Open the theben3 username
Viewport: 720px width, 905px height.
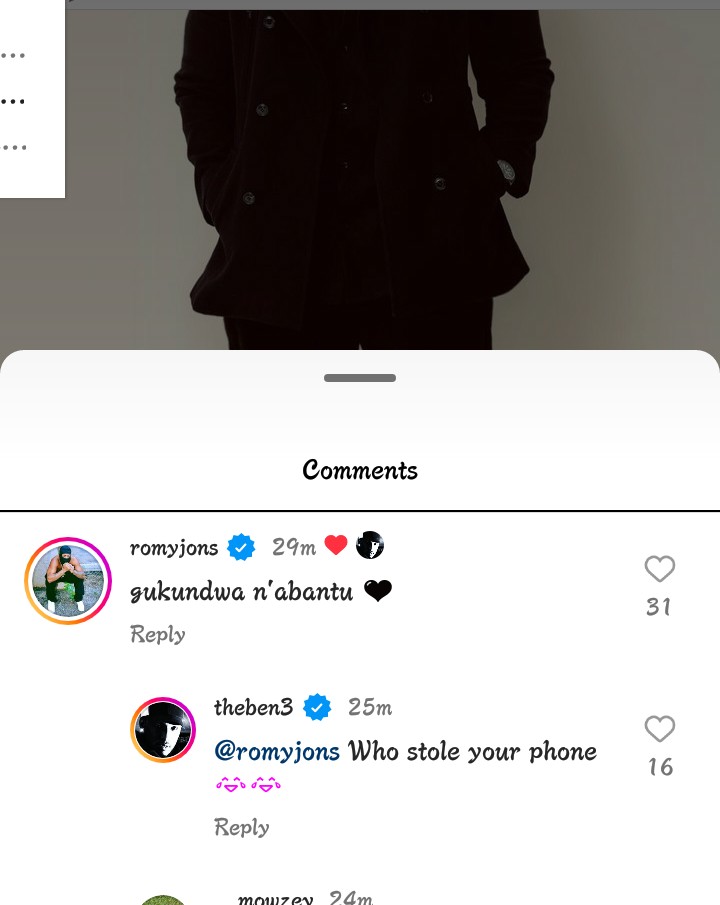(x=253, y=707)
